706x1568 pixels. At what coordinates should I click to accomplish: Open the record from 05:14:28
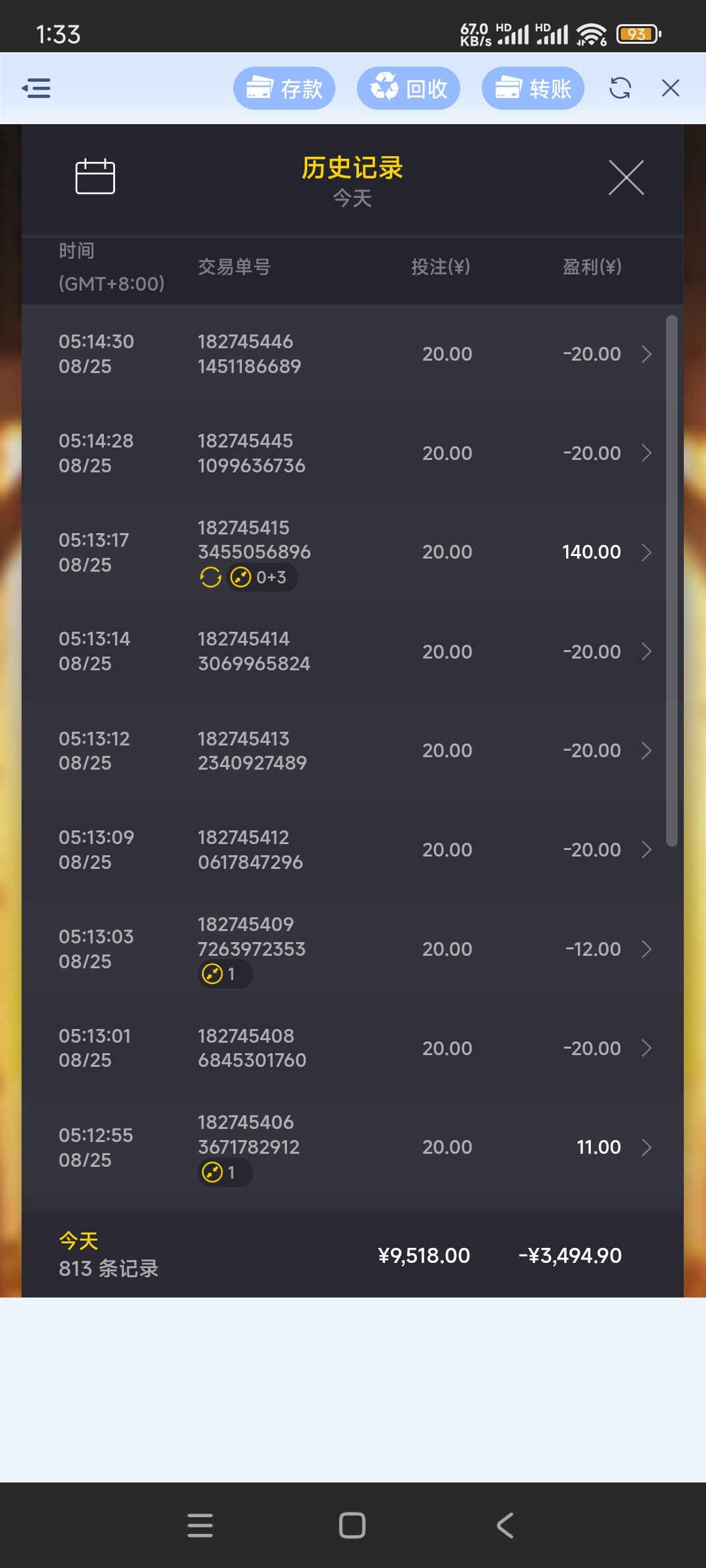coord(353,453)
